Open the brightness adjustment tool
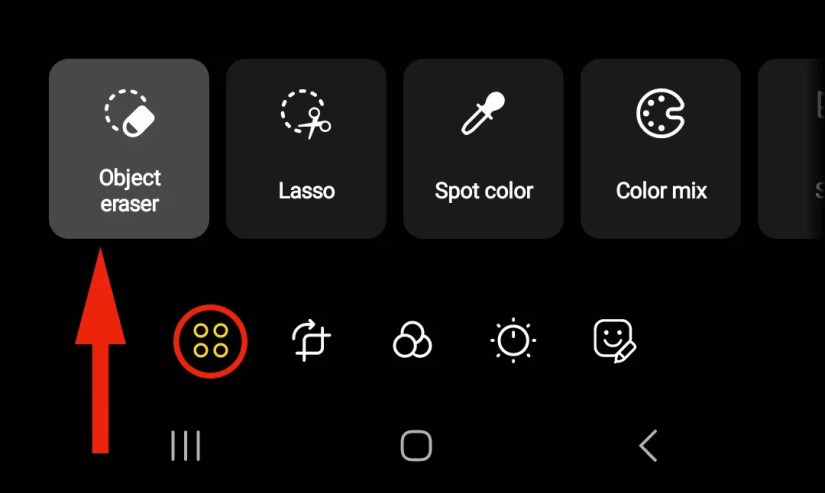Screen dimensions: 825x493 click(x=513, y=341)
